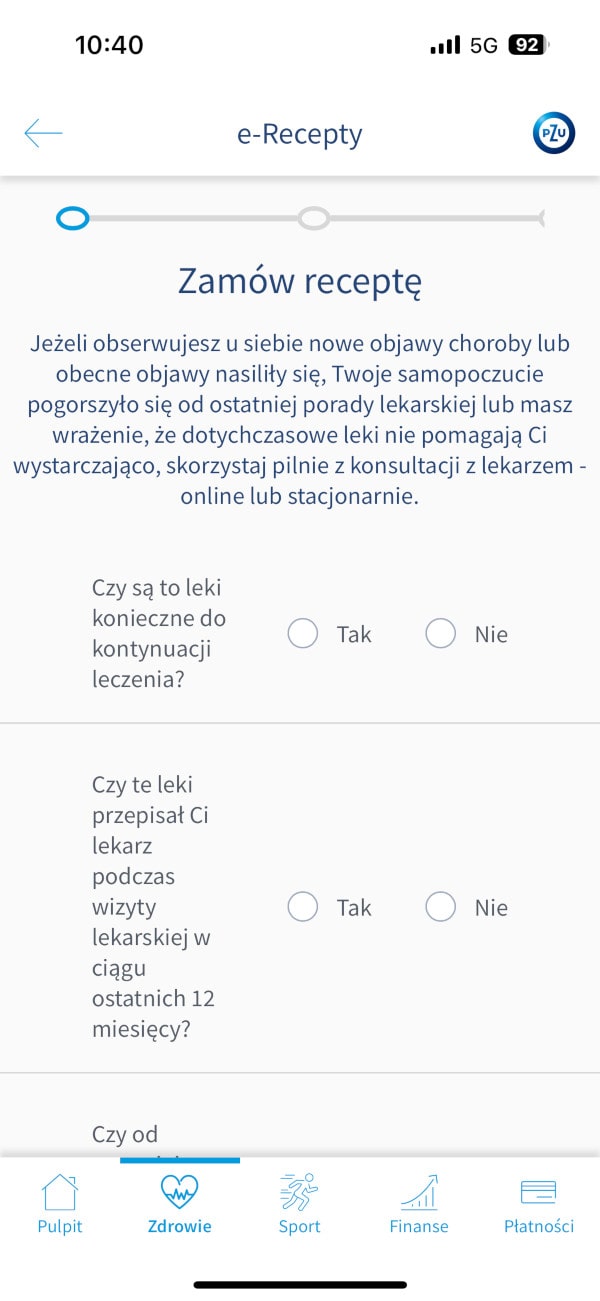
Task: Switch to the Sport tab
Action: pyautogui.click(x=299, y=1204)
